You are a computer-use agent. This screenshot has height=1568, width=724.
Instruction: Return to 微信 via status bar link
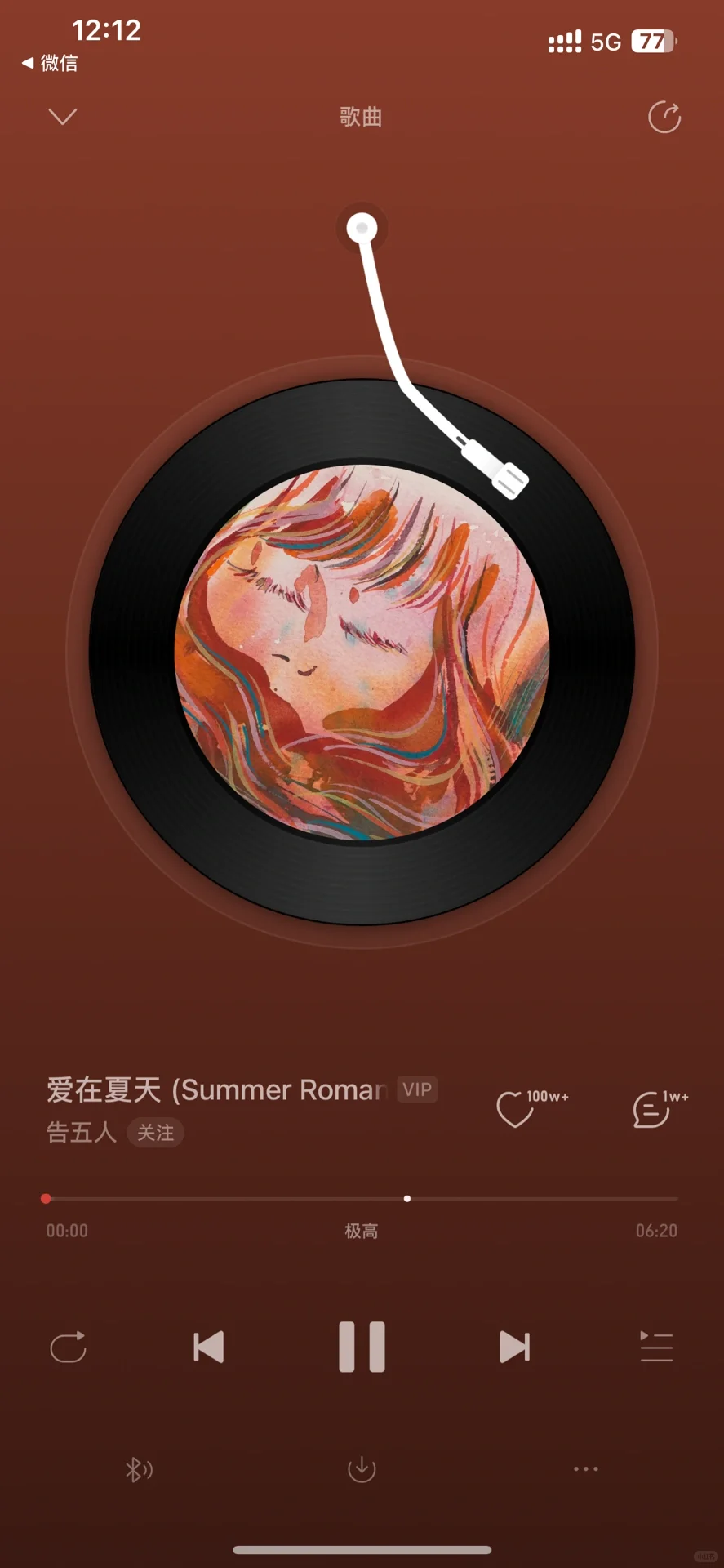(x=50, y=63)
